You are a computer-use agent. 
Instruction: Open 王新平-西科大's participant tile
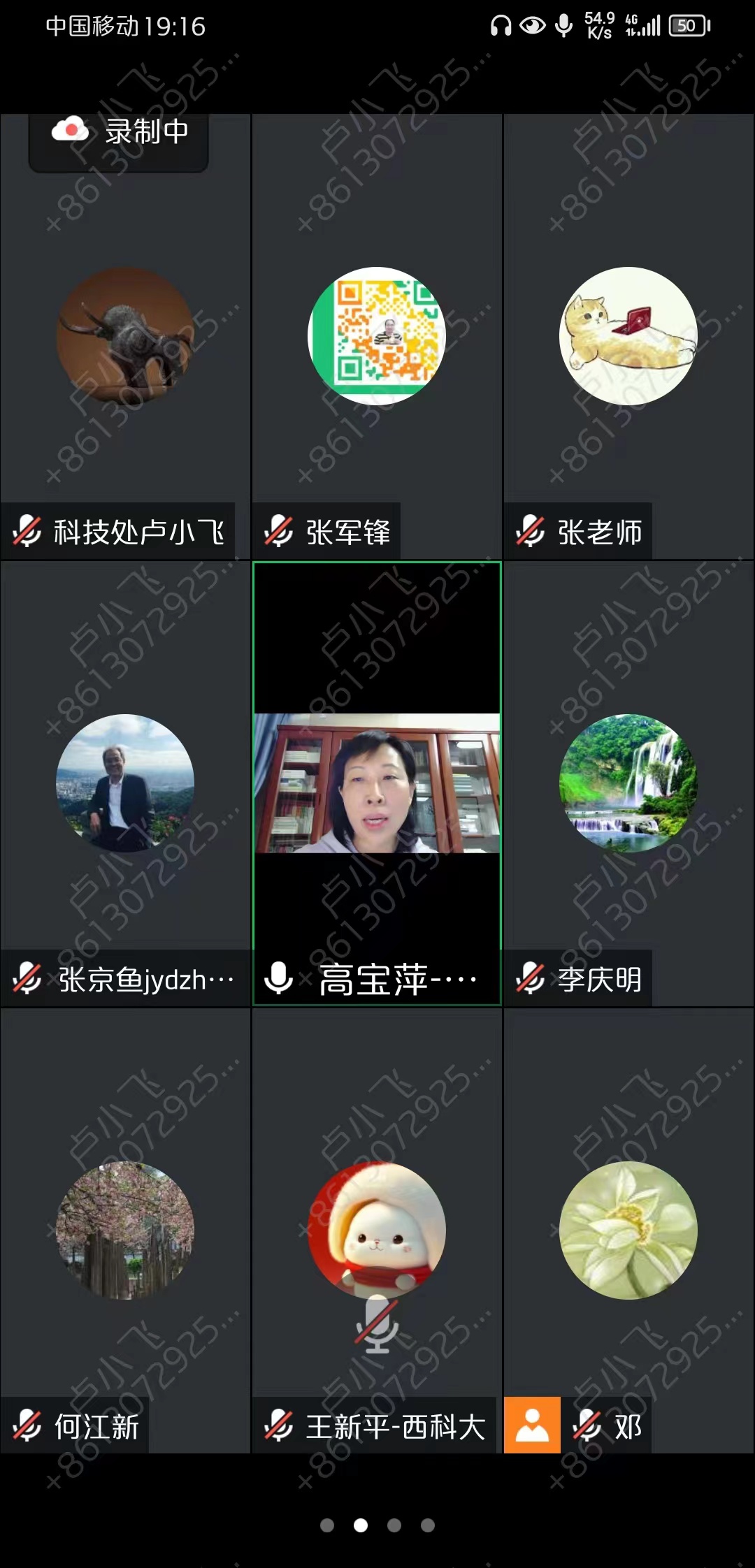click(x=377, y=1230)
